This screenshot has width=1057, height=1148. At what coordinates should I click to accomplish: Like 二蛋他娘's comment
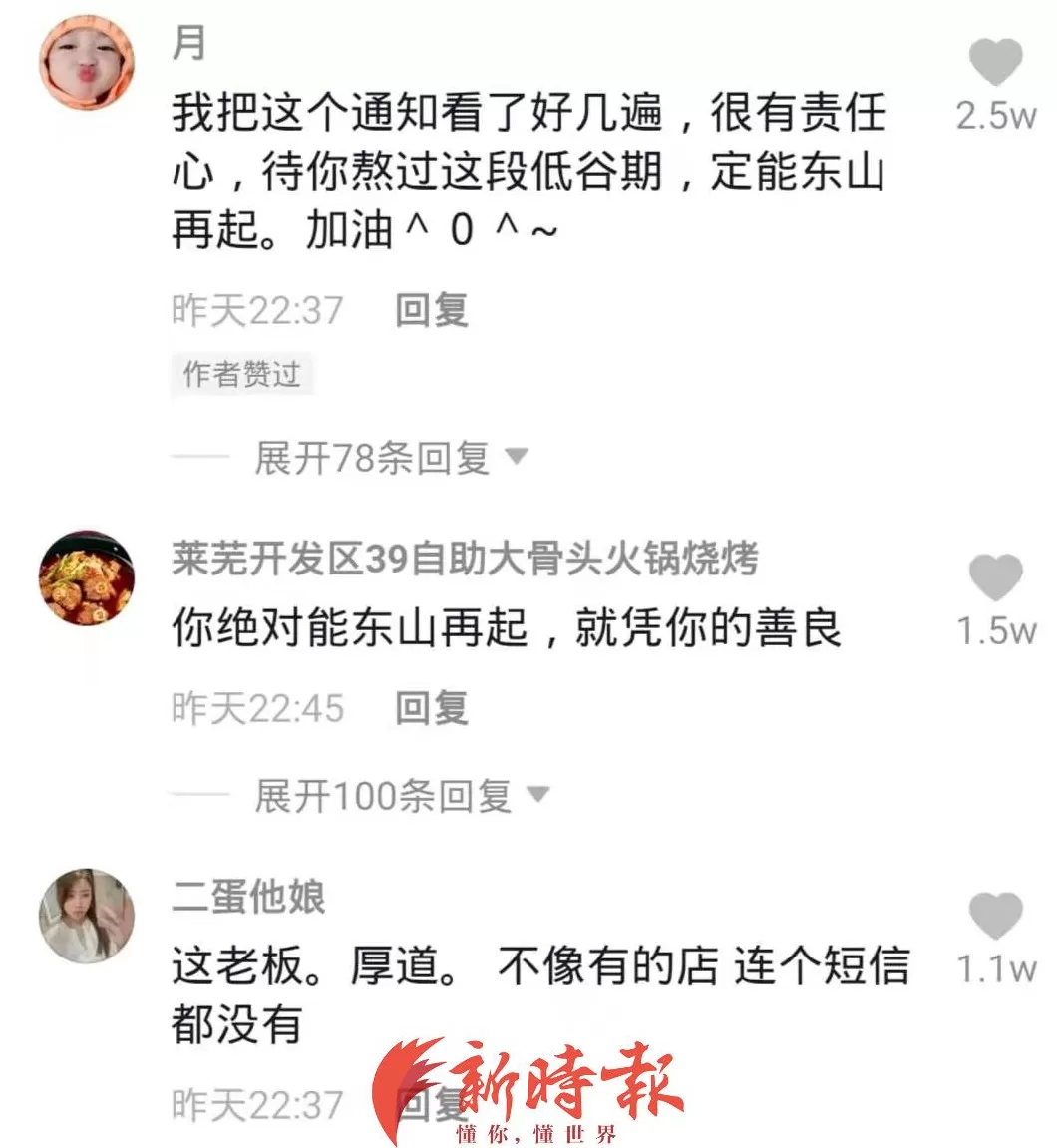click(995, 917)
